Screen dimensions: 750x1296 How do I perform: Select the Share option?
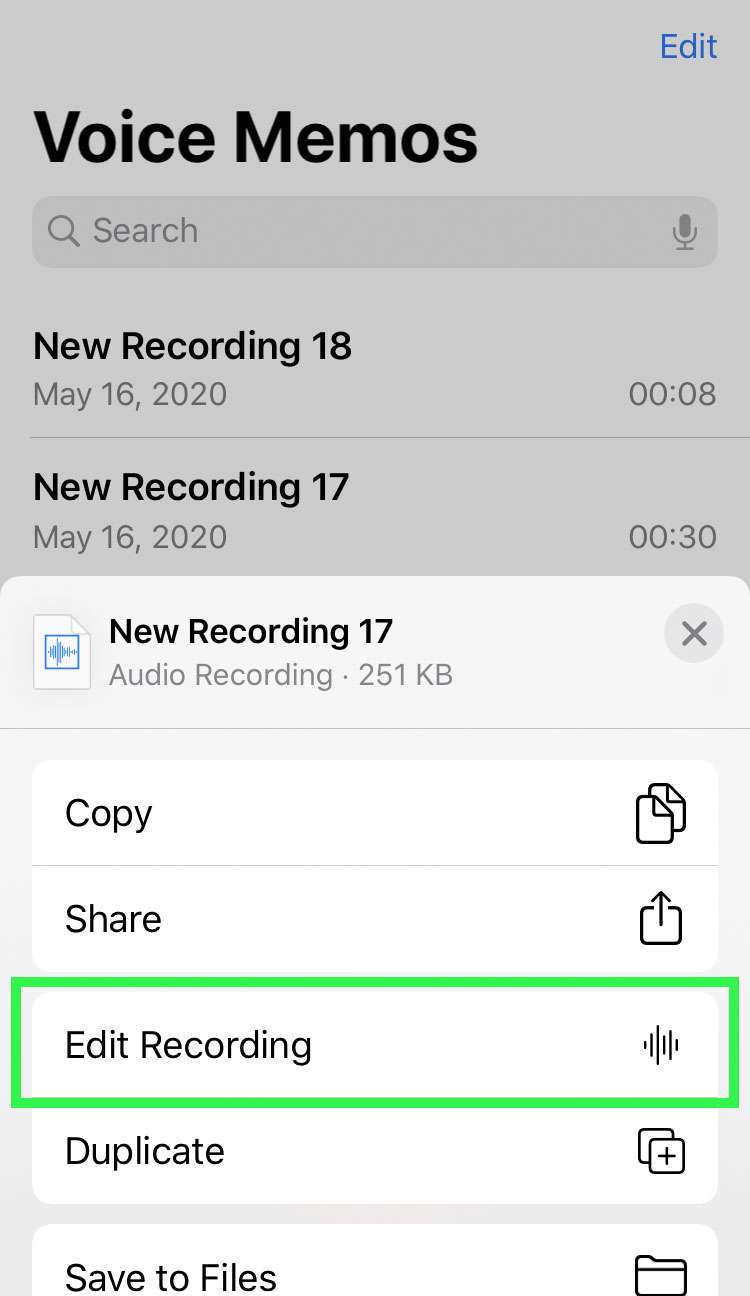(x=375, y=919)
